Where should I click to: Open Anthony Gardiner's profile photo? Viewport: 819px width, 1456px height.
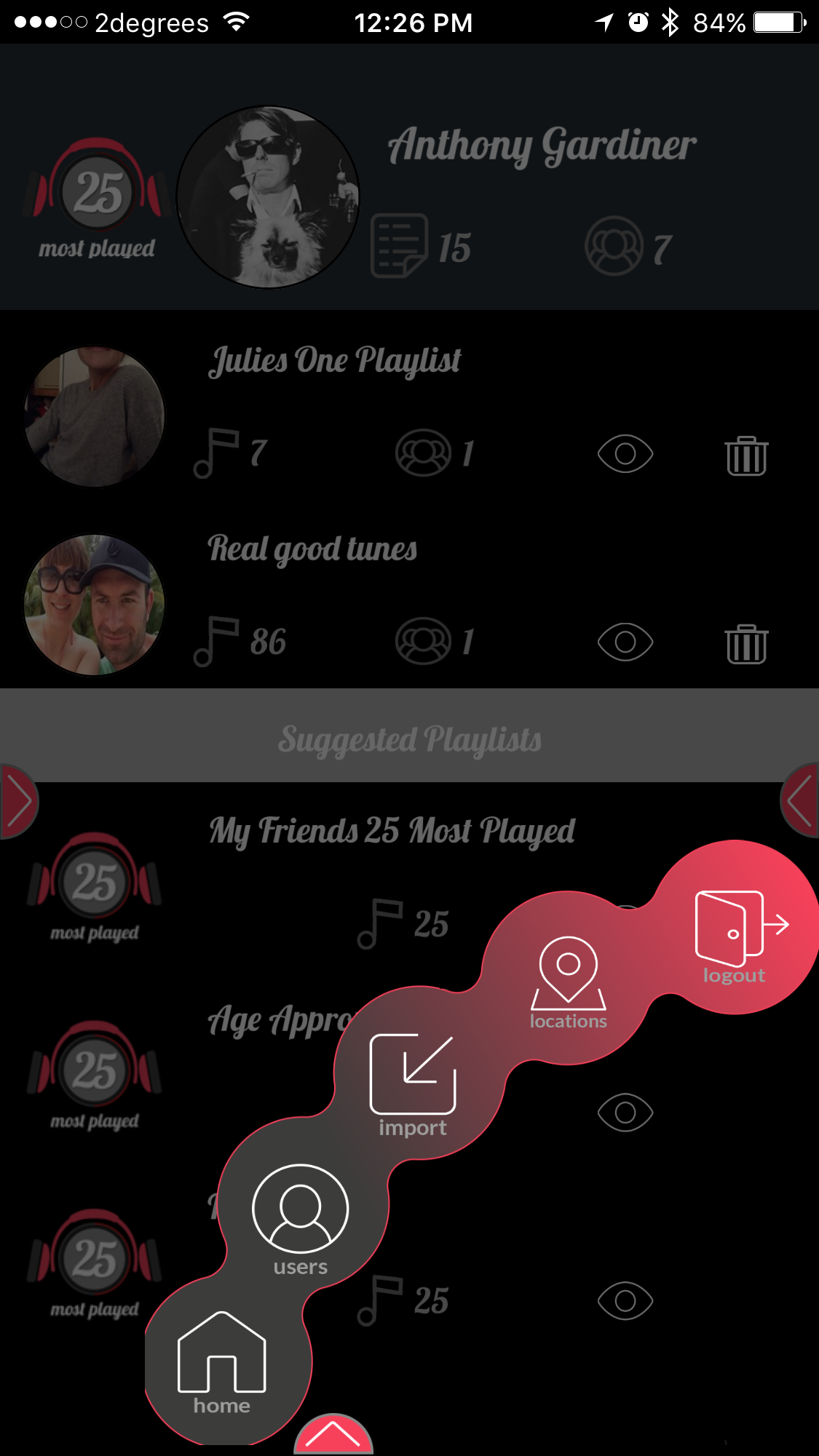pos(268,197)
